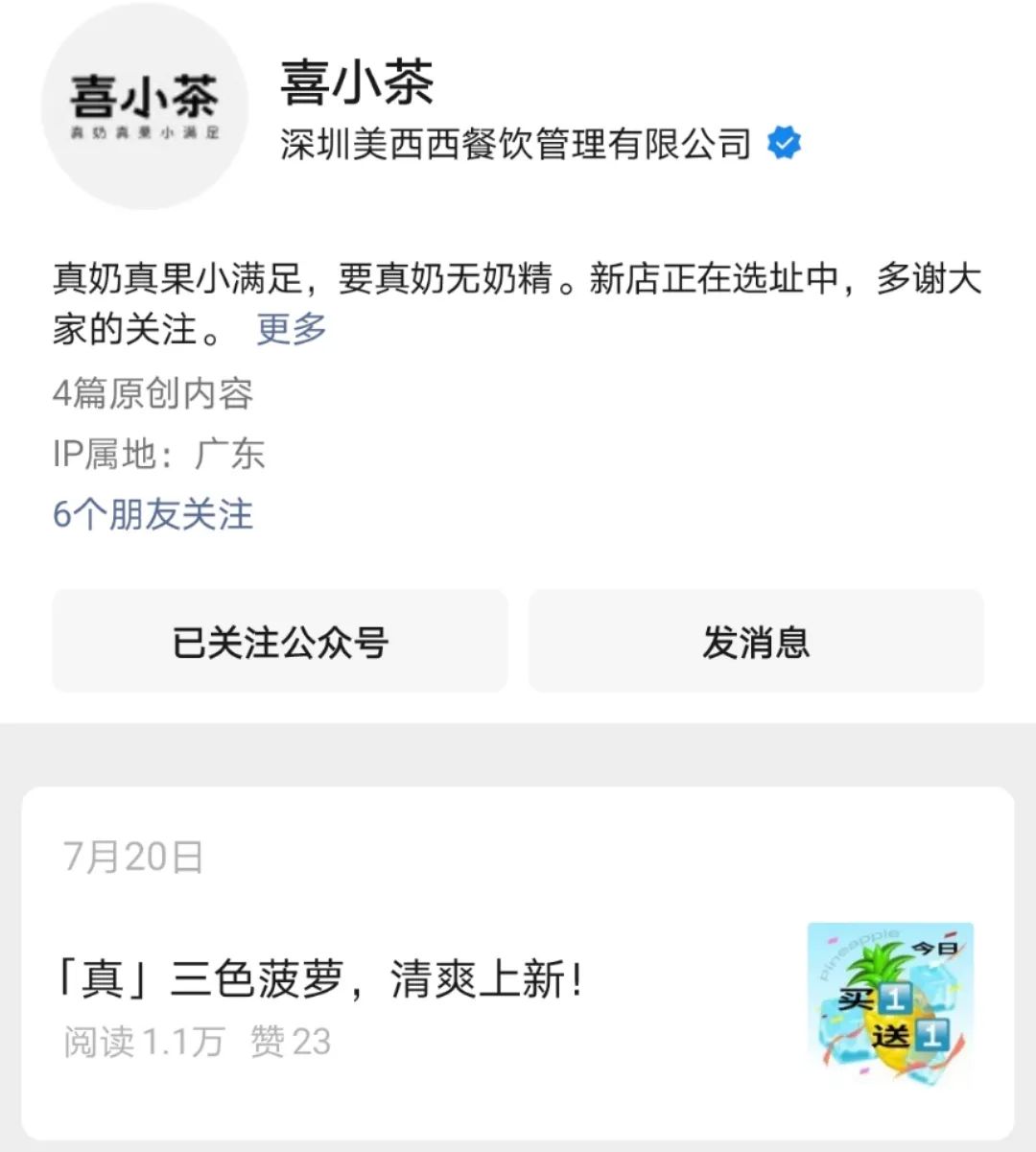
Task: View the 喜小茶 profile avatar
Action: pyautogui.click(x=144, y=106)
